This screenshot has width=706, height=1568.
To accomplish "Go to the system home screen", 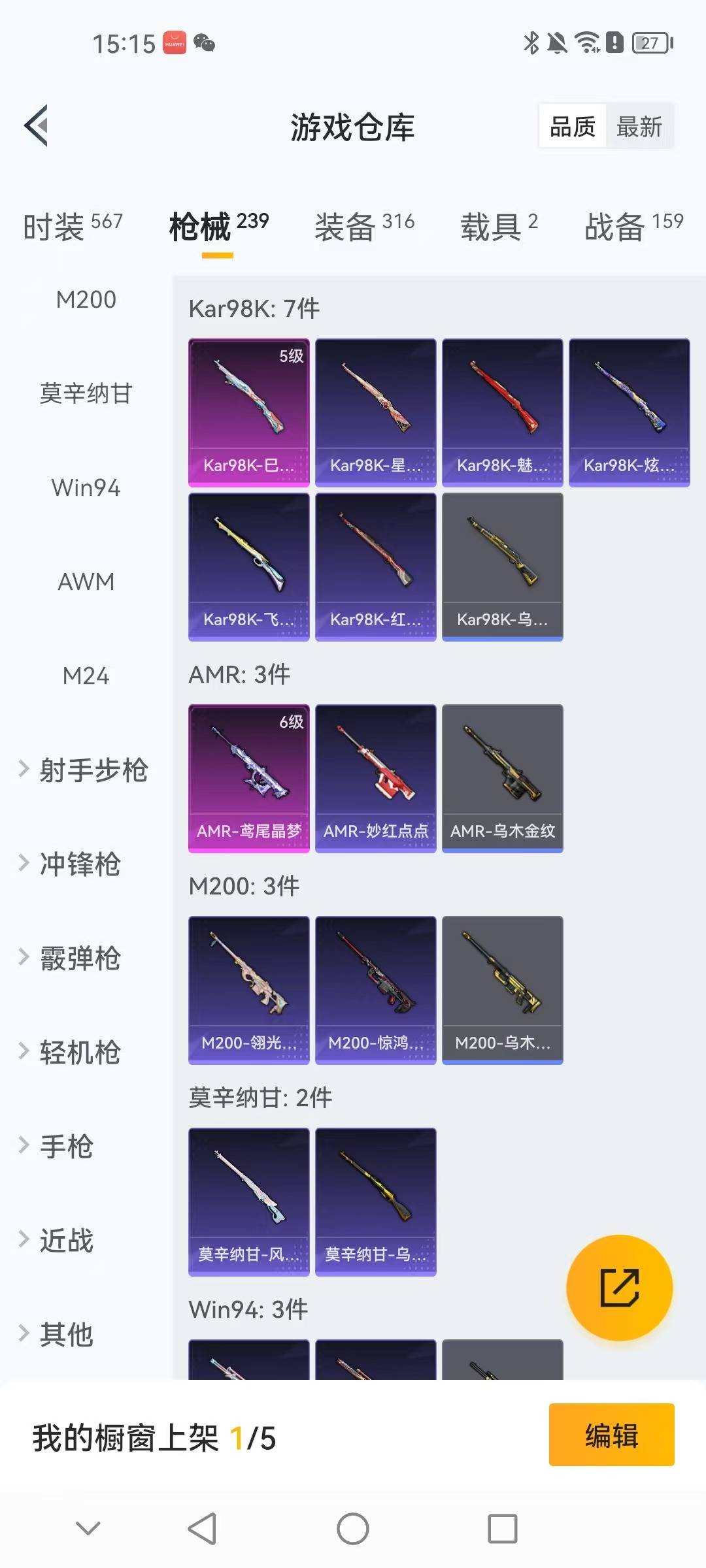I will (x=353, y=1529).
